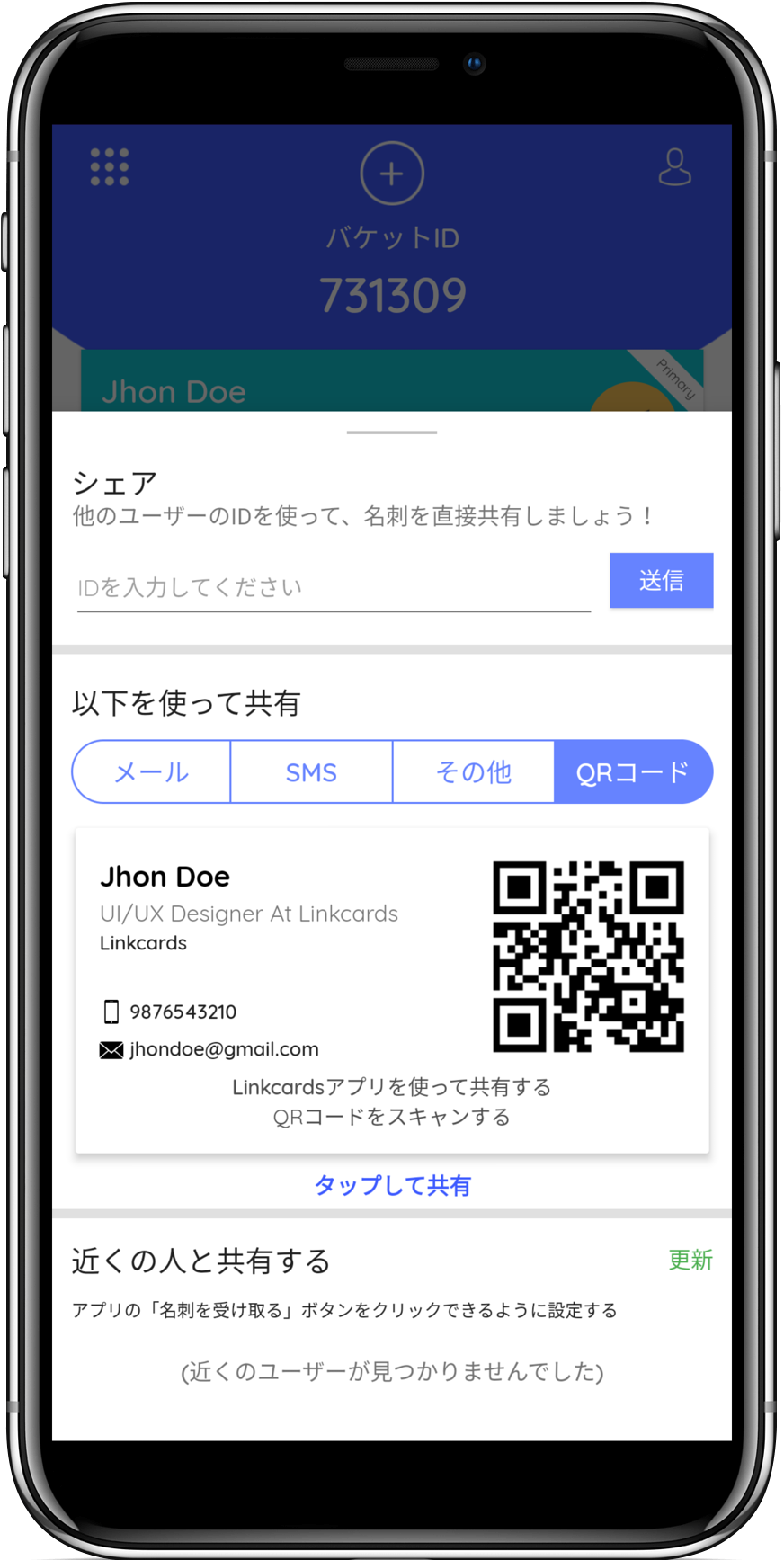
Task: Open the Jhon Doe QR business card
Action: click(x=392, y=989)
